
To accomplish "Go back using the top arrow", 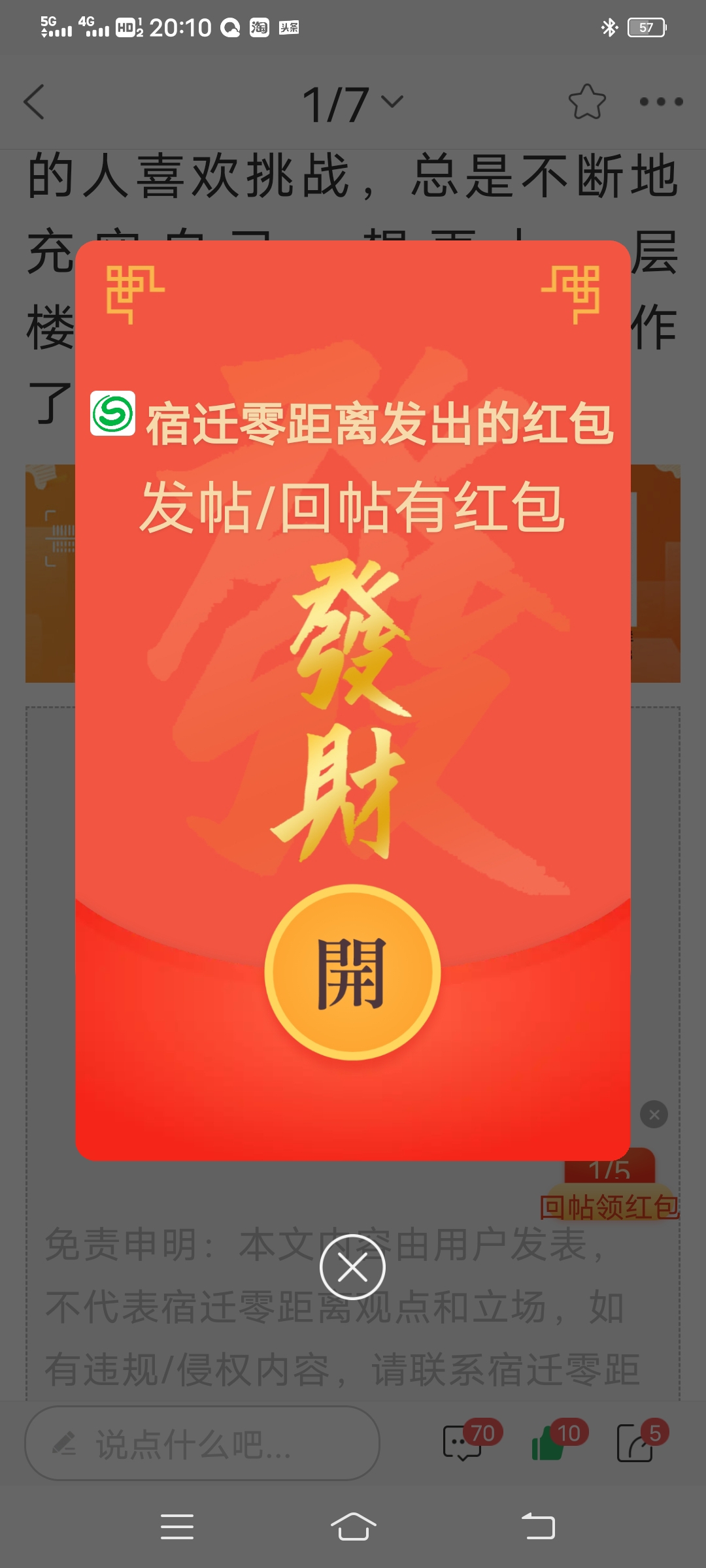I will click(34, 102).
